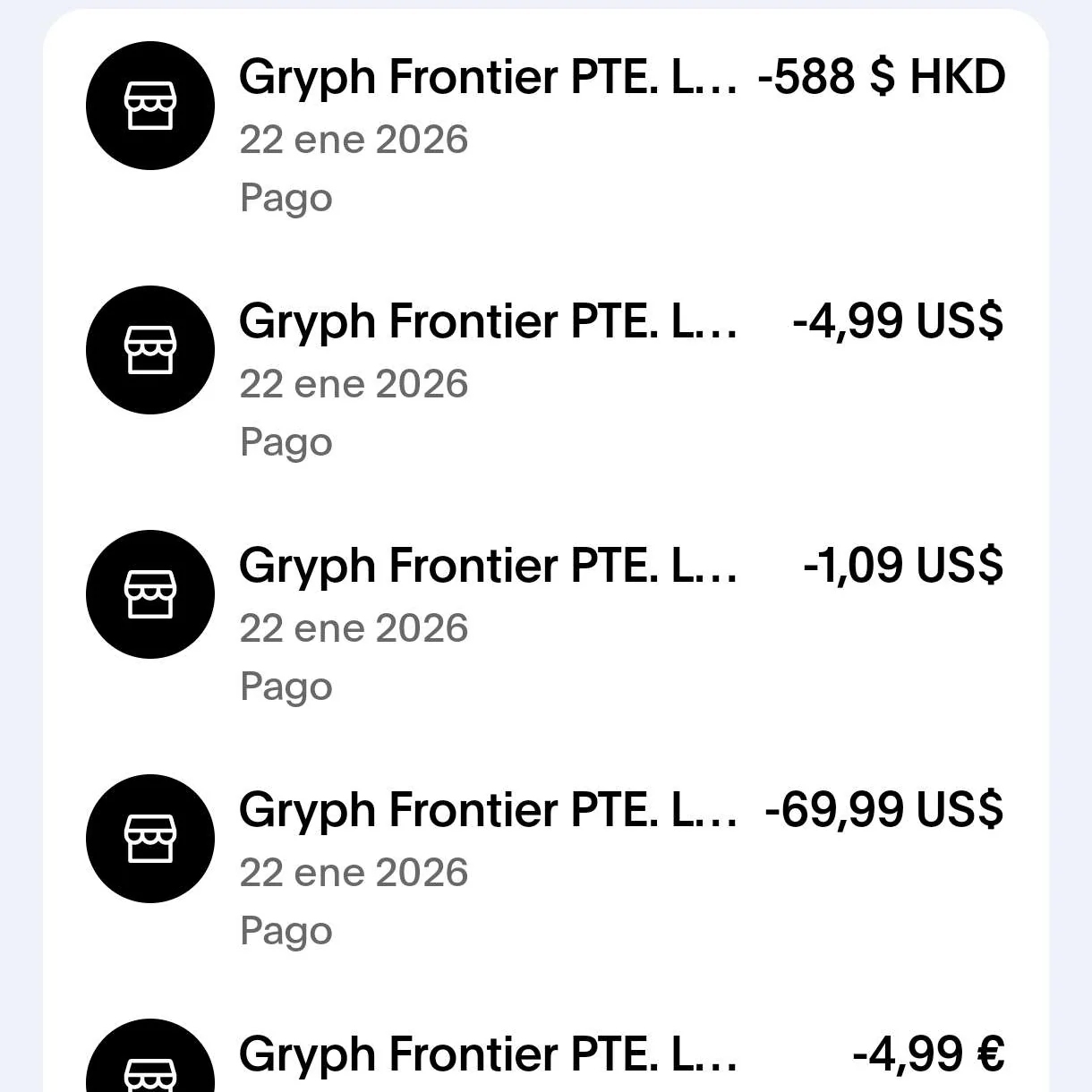Viewport: 1092px width, 1092px height.
Task: Open the -588 $ HKD Gryph Frontier payment
Action: click(x=546, y=134)
